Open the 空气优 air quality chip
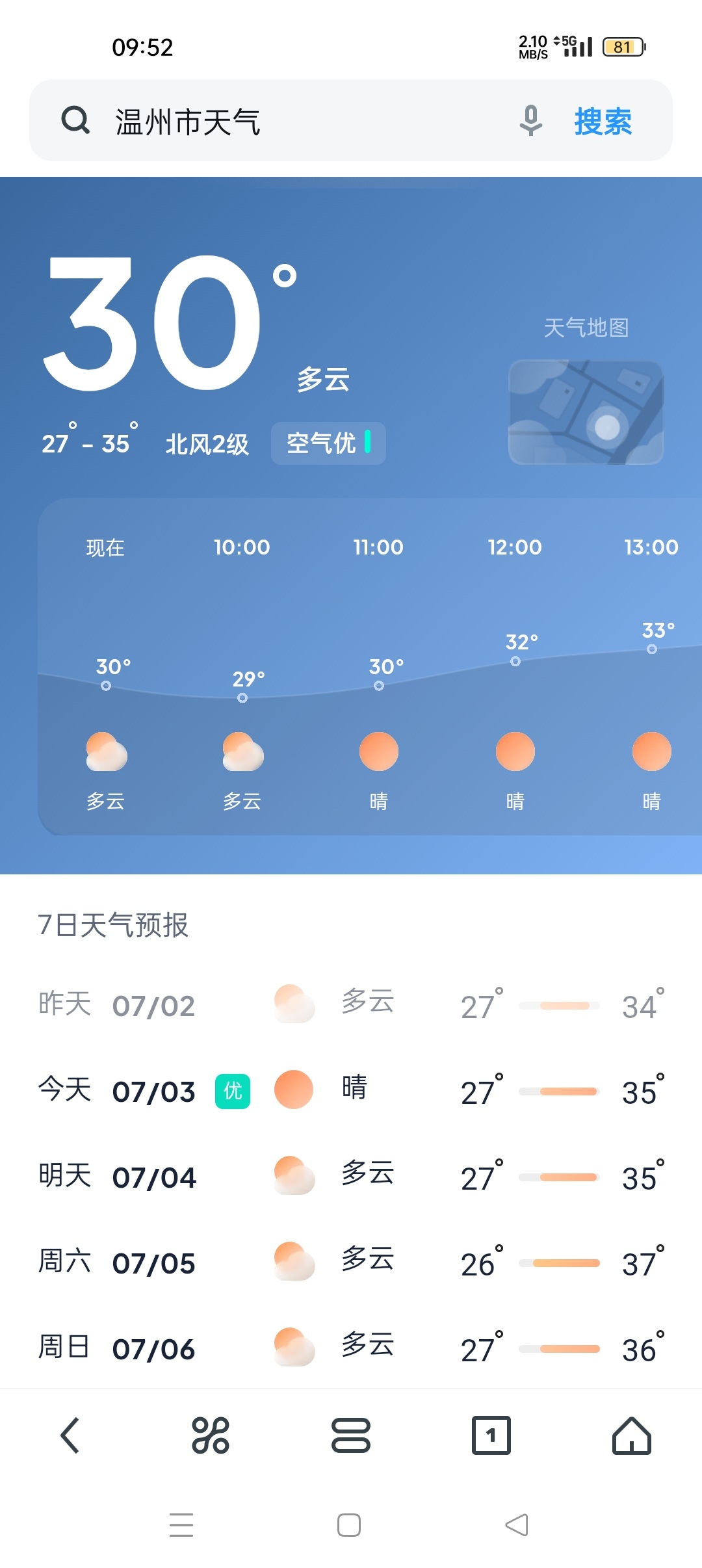The image size is (702, 1568). 328,443
